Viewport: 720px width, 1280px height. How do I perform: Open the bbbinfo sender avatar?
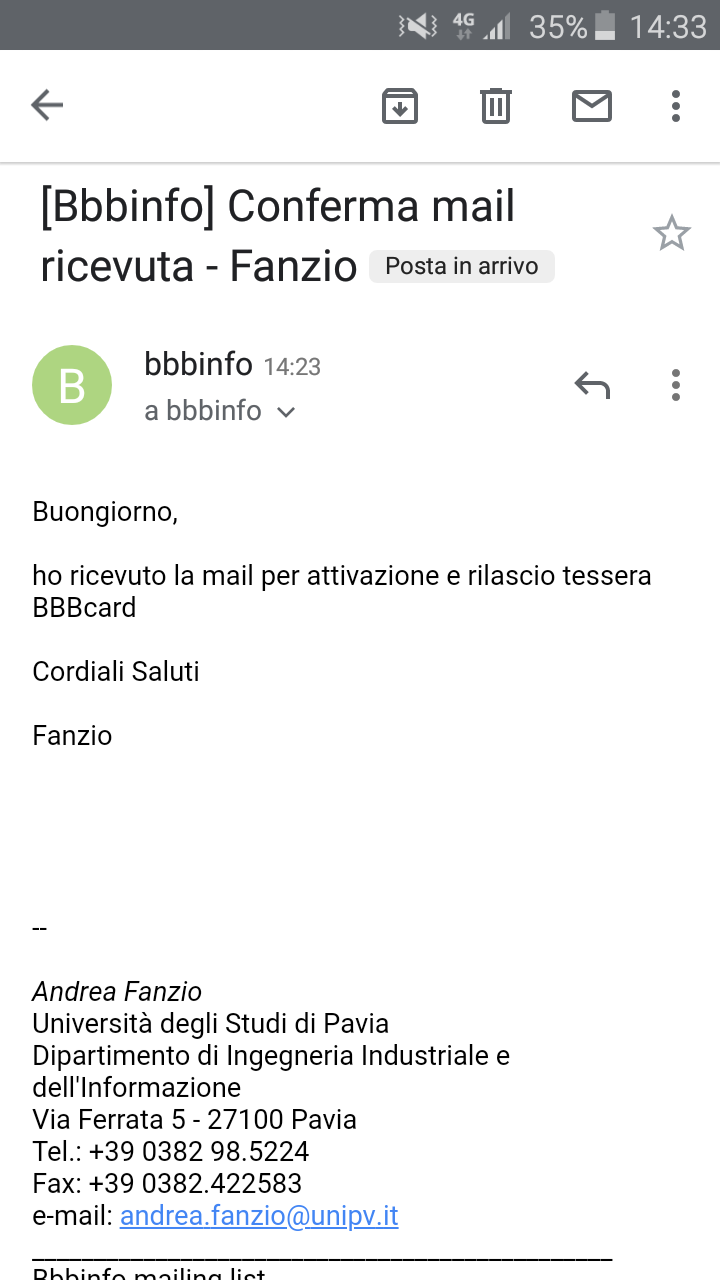[x=72, y=385]
